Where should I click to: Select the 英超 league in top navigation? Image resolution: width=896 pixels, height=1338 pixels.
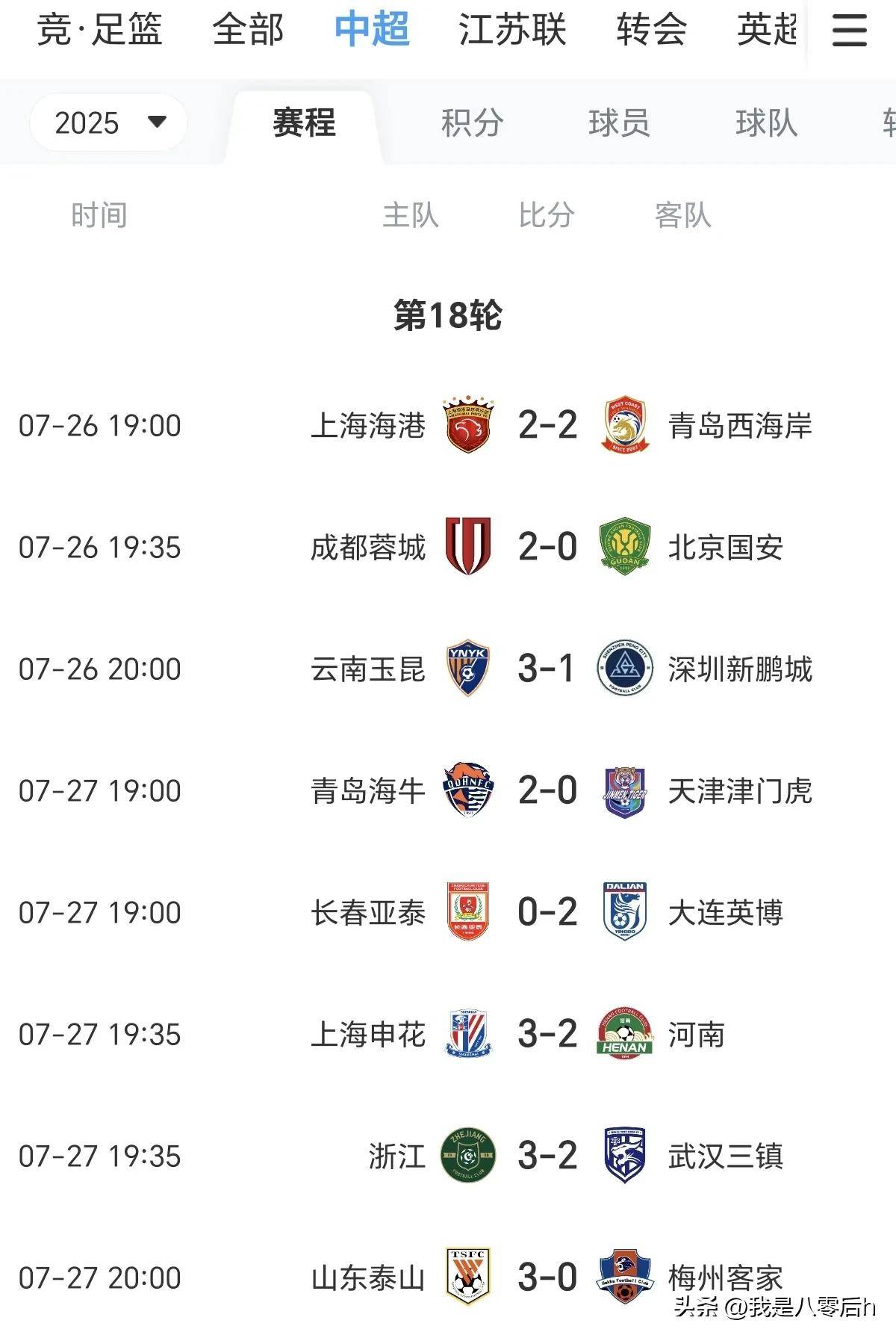click(768, 28)
